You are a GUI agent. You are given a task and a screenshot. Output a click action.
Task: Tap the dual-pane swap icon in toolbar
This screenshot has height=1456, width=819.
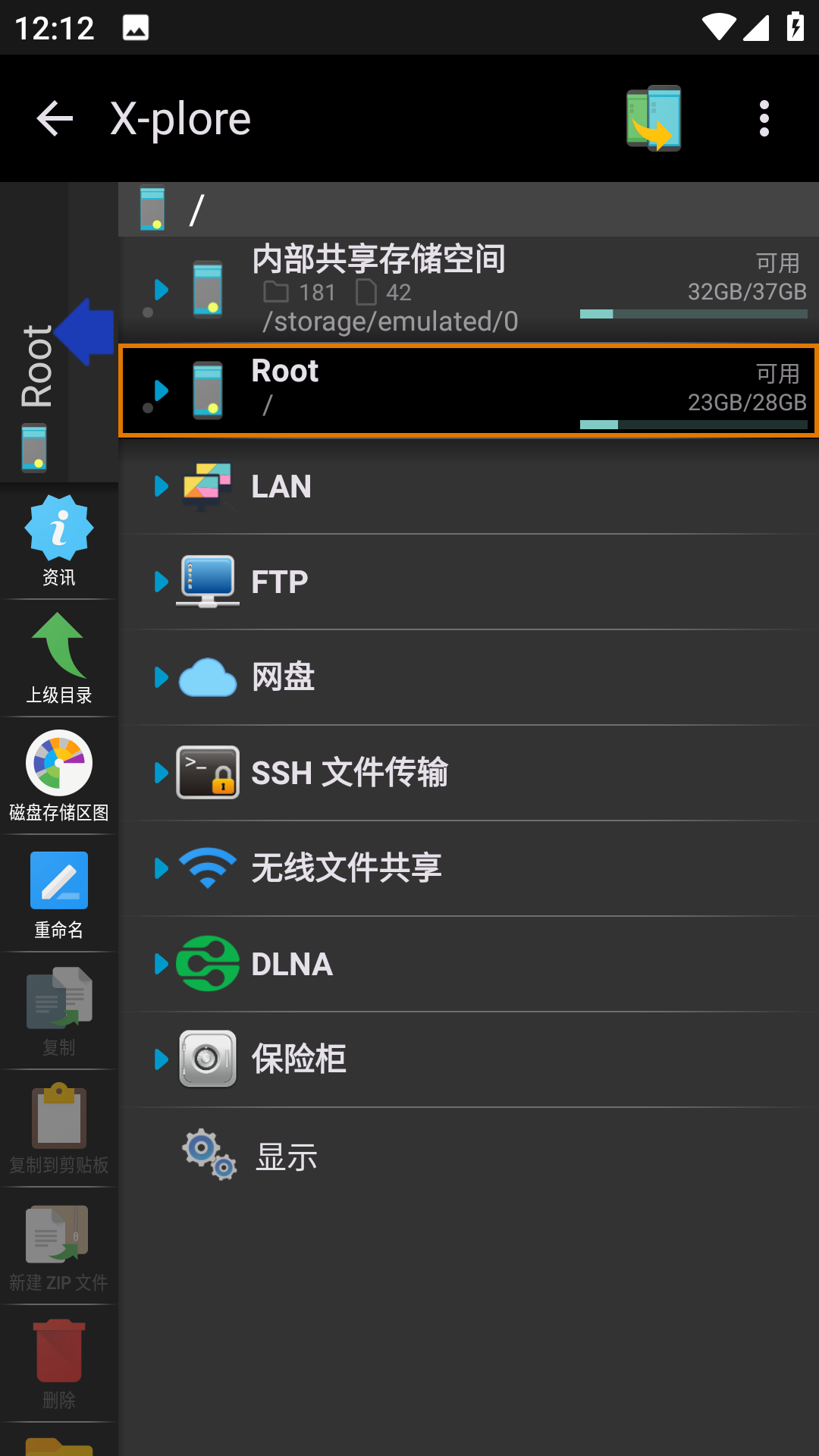654,118
